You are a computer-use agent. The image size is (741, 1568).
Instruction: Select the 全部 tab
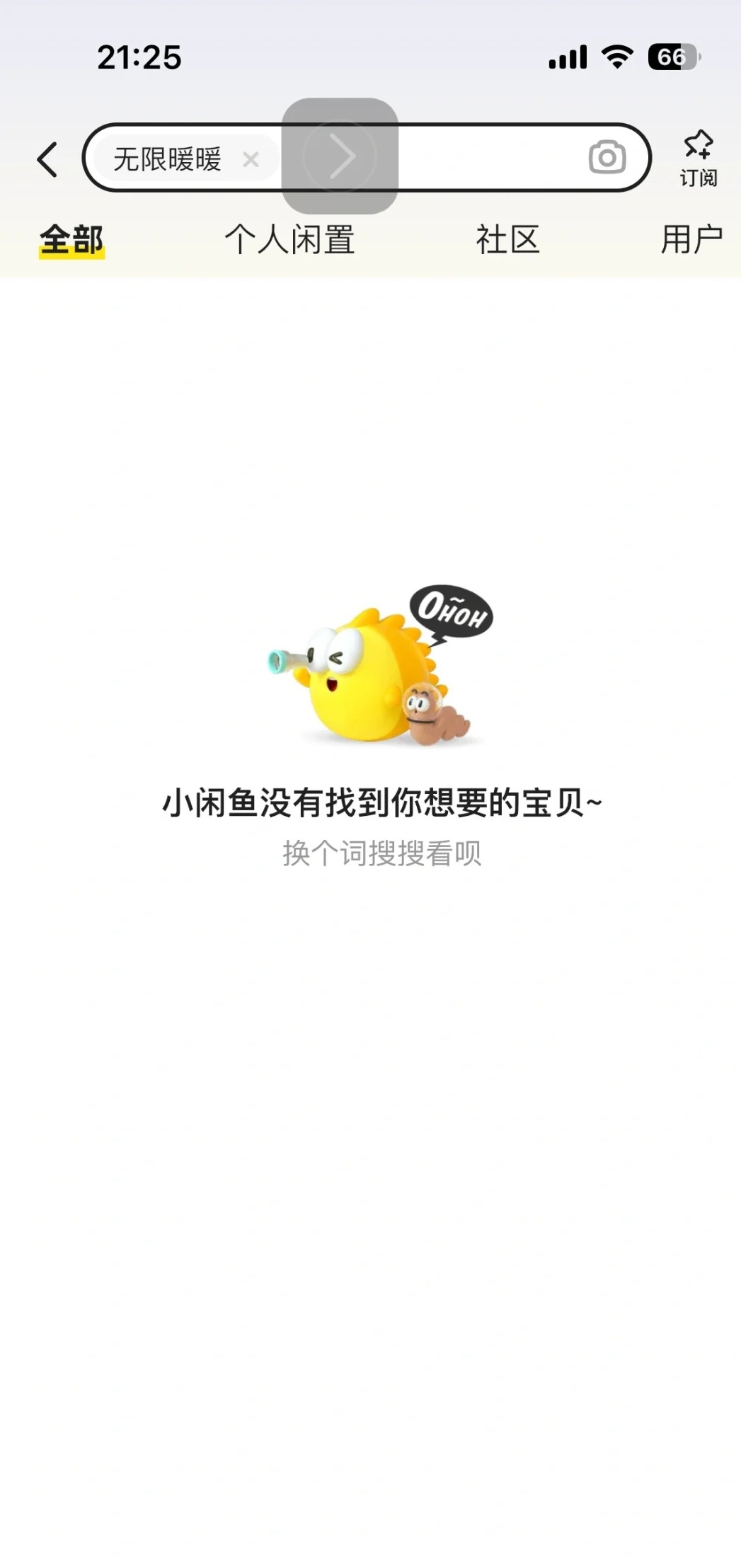(71, 239)
